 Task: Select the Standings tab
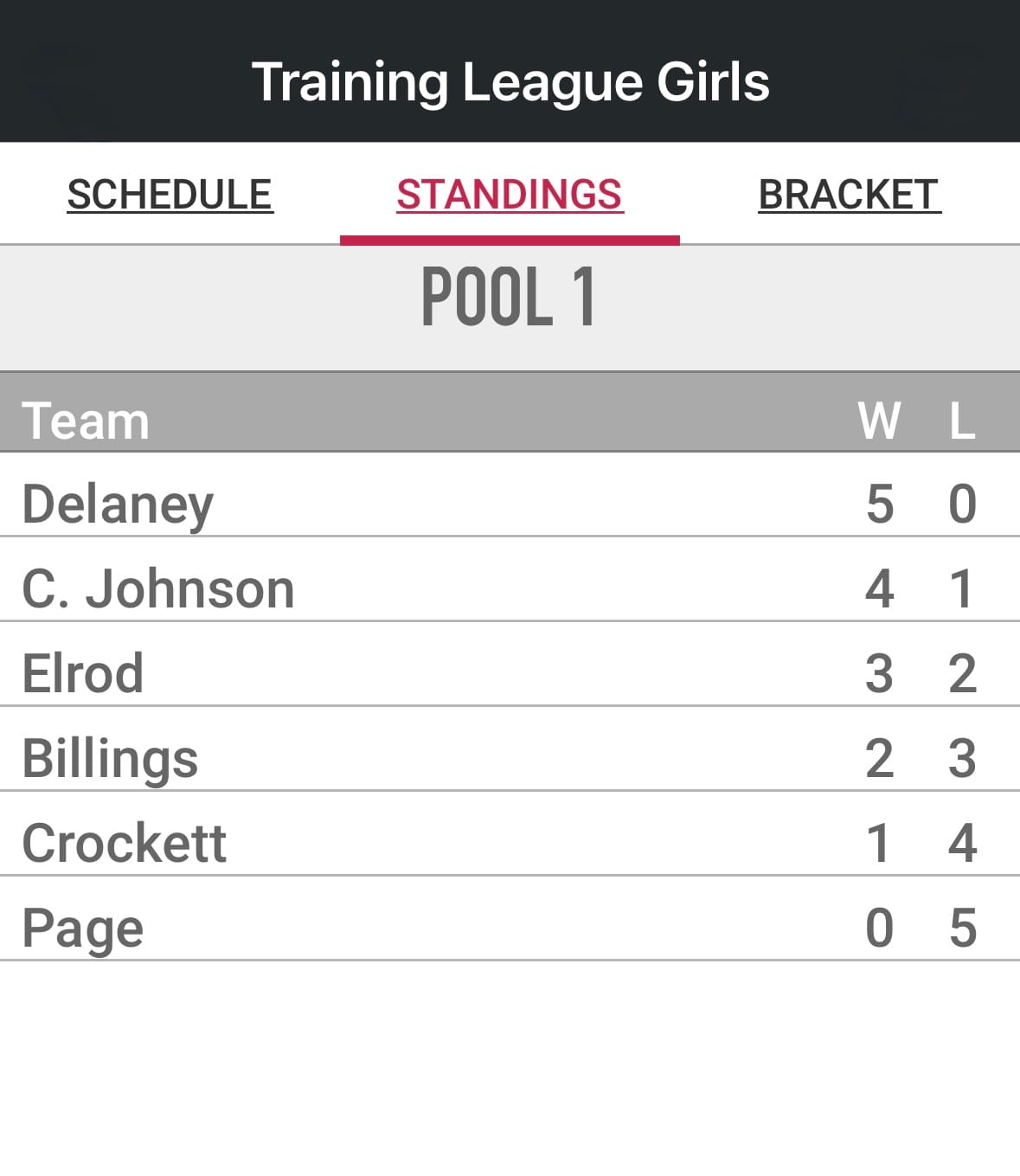pos(510,195)
